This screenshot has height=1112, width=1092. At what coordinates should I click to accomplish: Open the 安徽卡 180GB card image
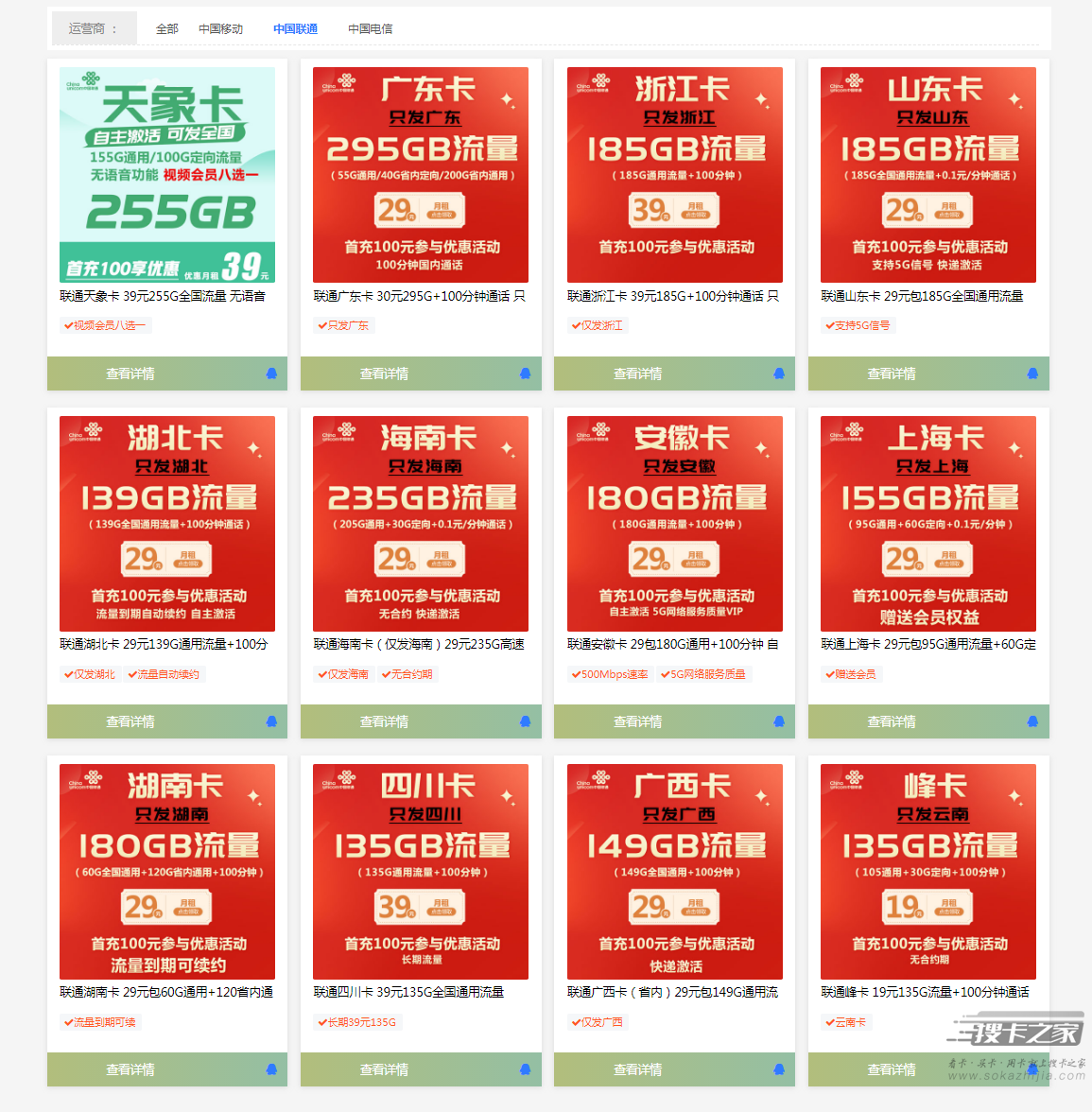pyautogui.click(x=674, y=523)
